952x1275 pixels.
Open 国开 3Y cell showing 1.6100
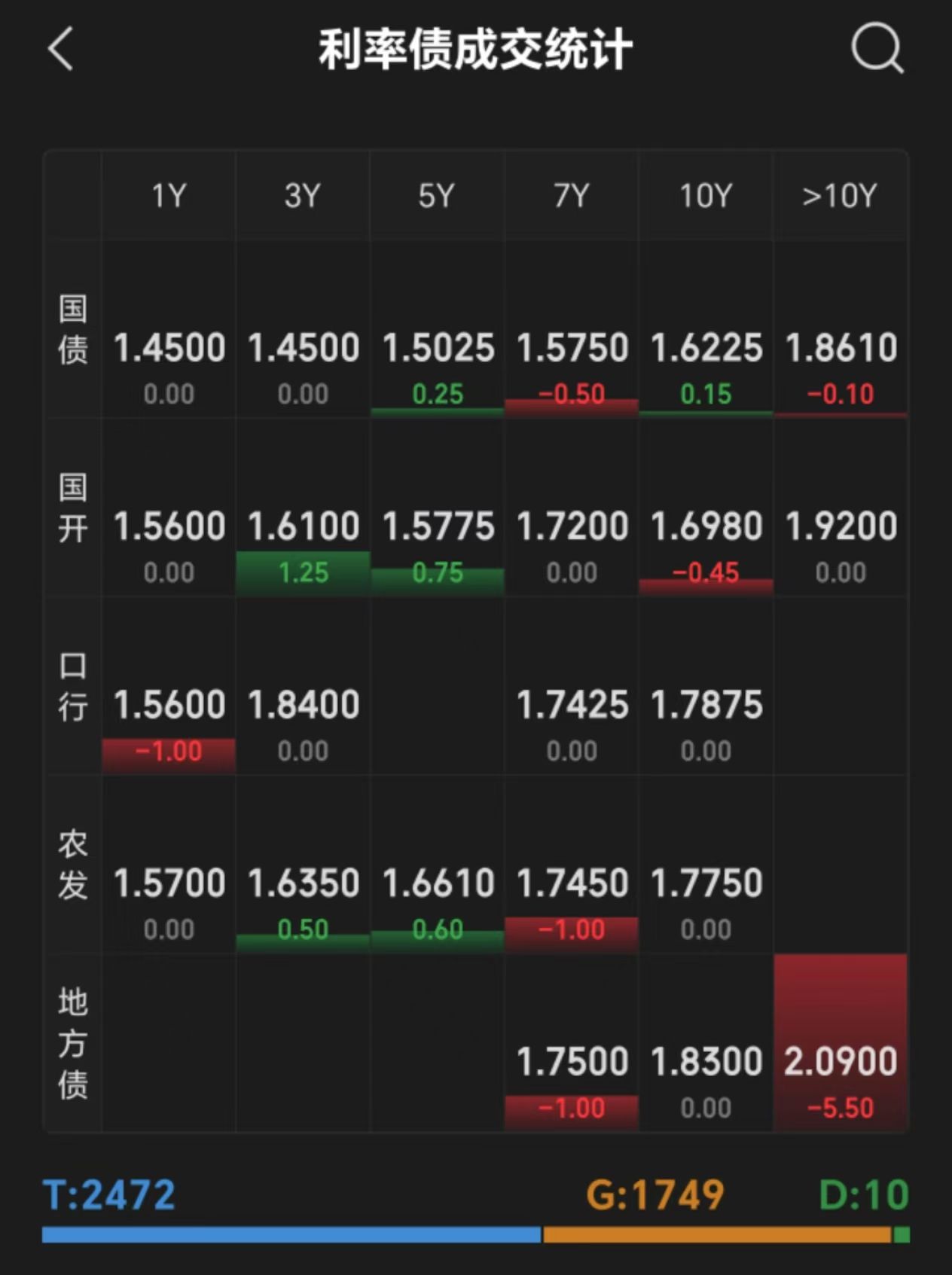pyautogui.click(x=302, y=525)
